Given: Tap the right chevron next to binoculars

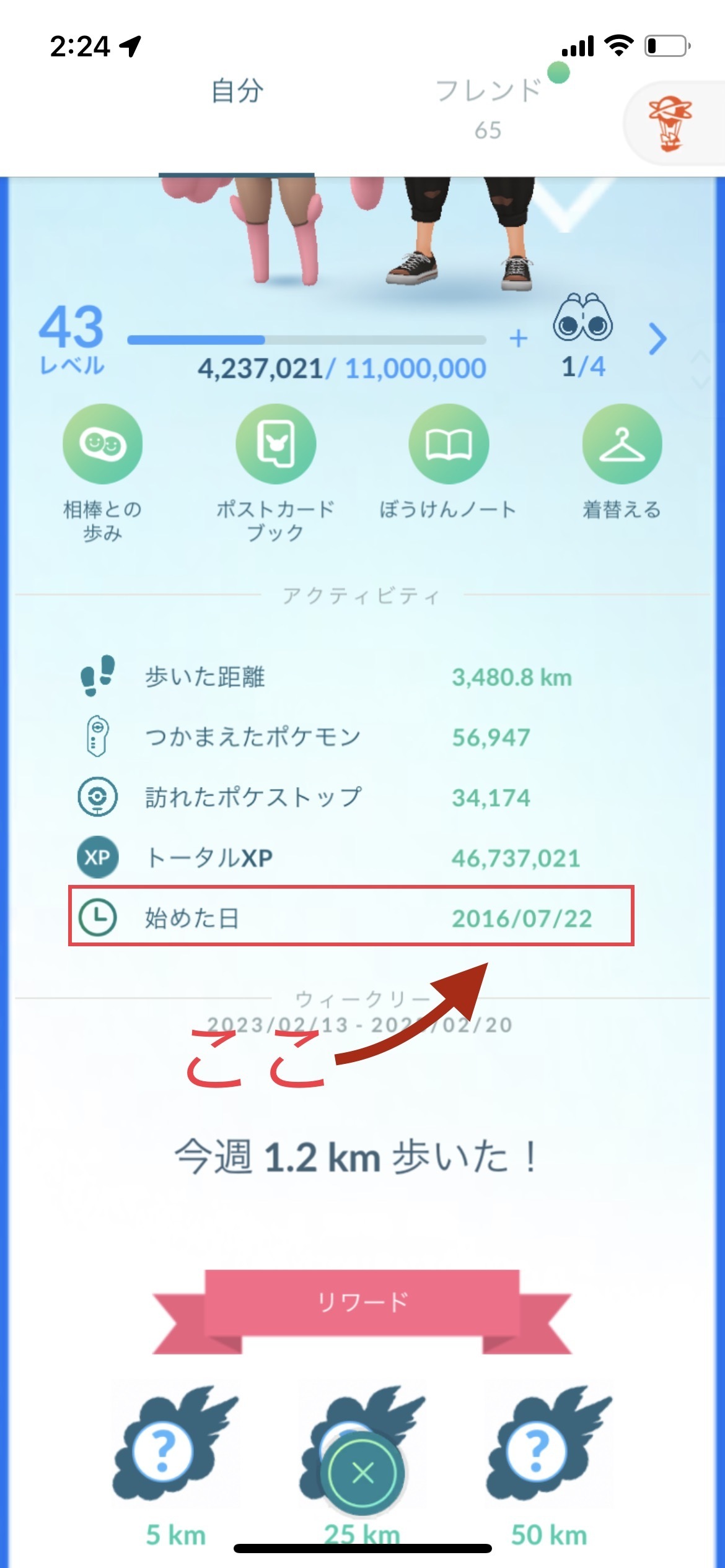Looking at the screenshot, I should 657,338.
